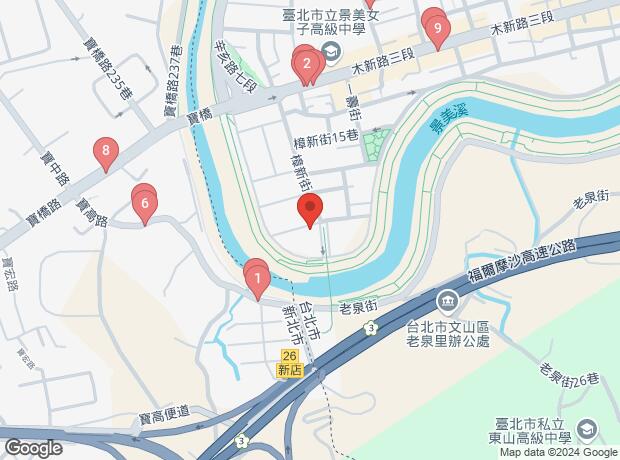This screenshot has height=460, width=620.
Task: Open the 老泉里辦公處 place icon
Action: pos(446,299)
